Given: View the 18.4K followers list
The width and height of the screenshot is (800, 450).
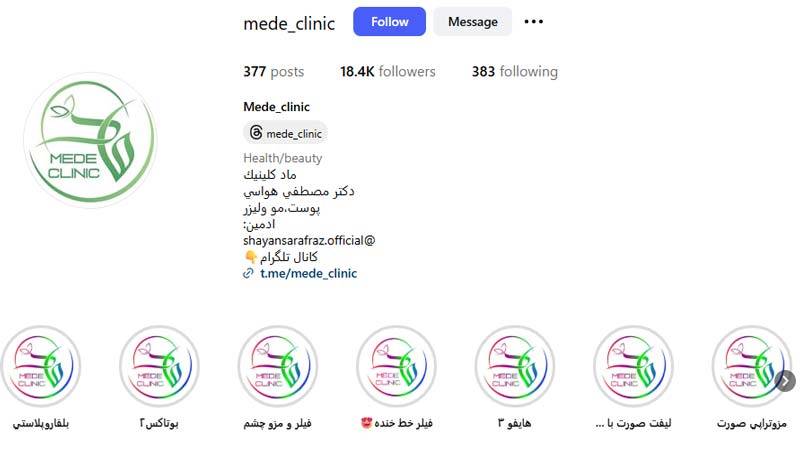Looking at the screenshot, I should point(387,72).
